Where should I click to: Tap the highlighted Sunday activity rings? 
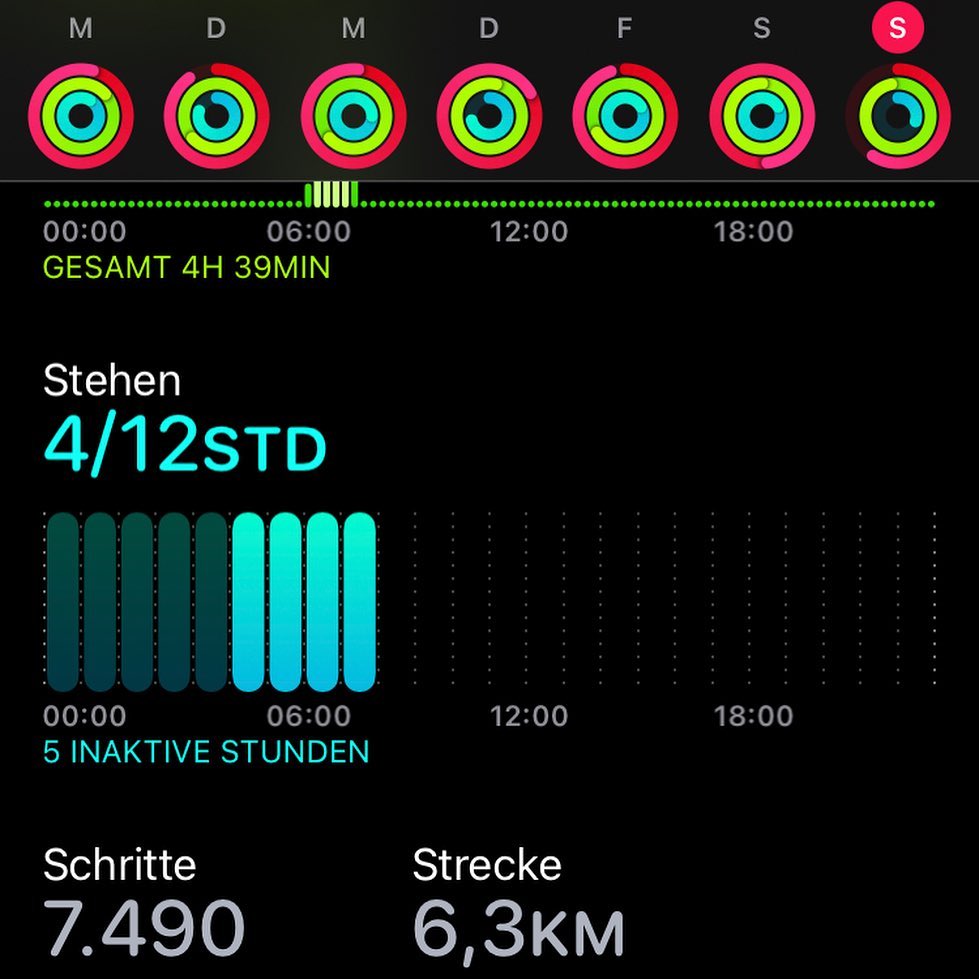[897, 116]
